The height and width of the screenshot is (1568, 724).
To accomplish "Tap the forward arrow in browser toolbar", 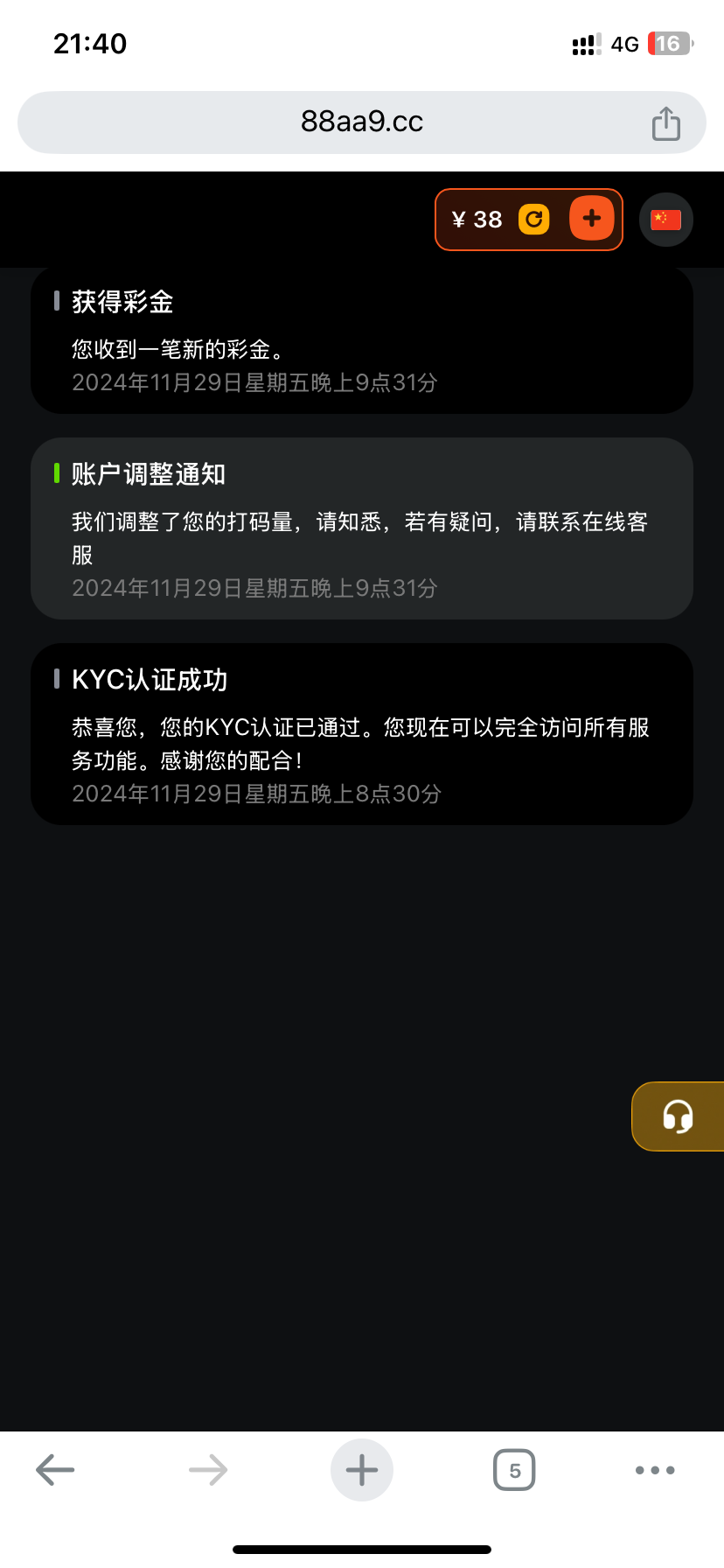I will tap(208, 1470).
